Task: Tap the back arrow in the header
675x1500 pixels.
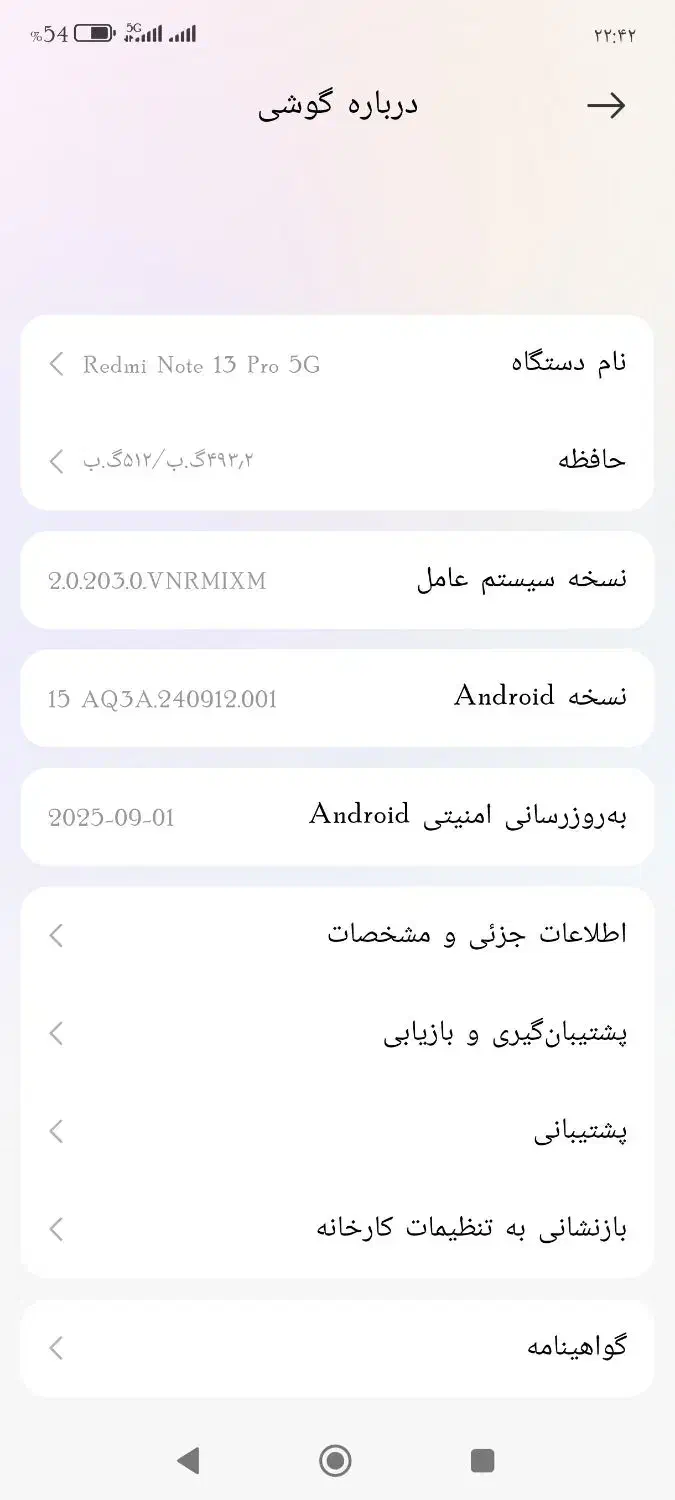Action: 606,106
